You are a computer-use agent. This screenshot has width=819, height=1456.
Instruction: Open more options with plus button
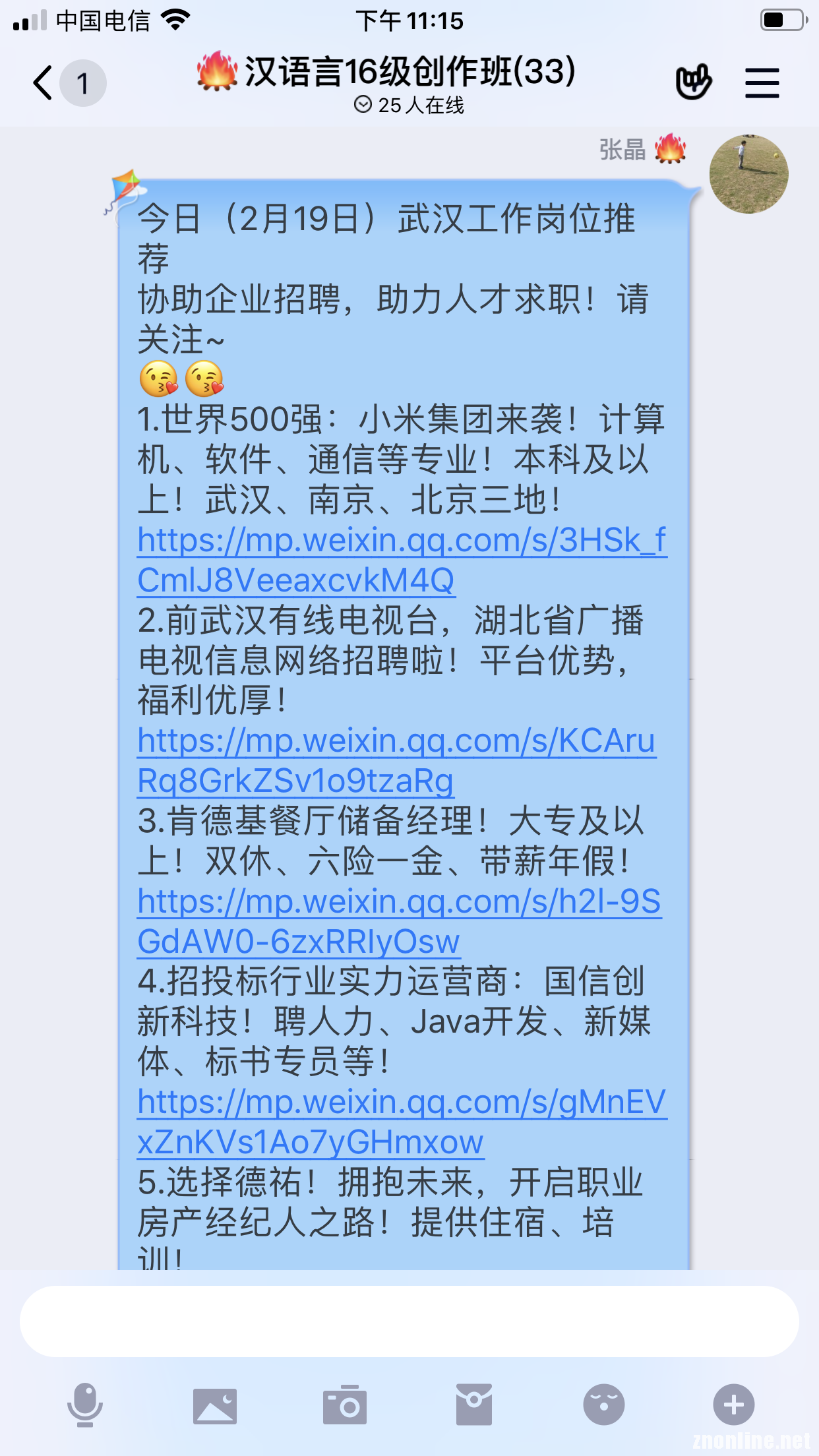click(734, 1405)
